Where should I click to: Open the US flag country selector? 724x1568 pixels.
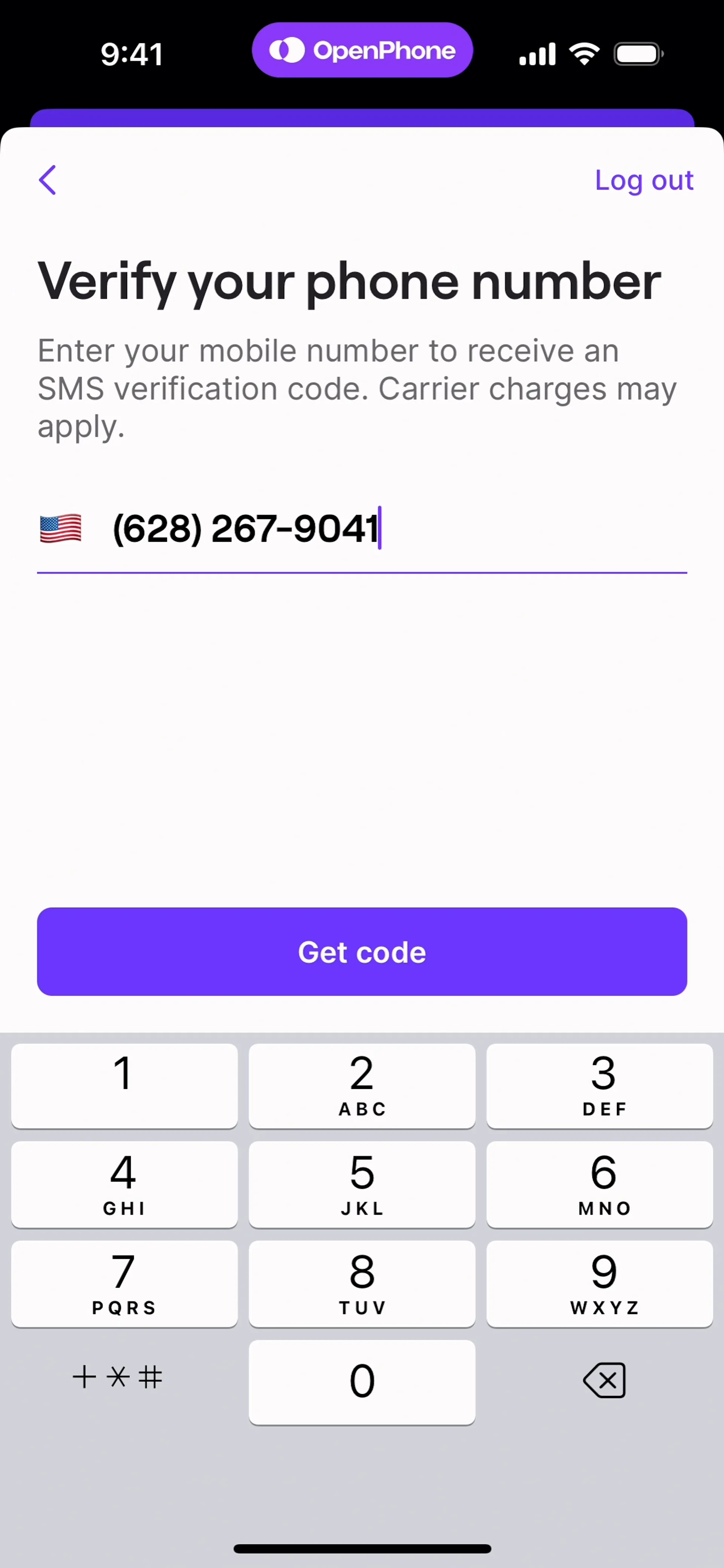point(60,528)
